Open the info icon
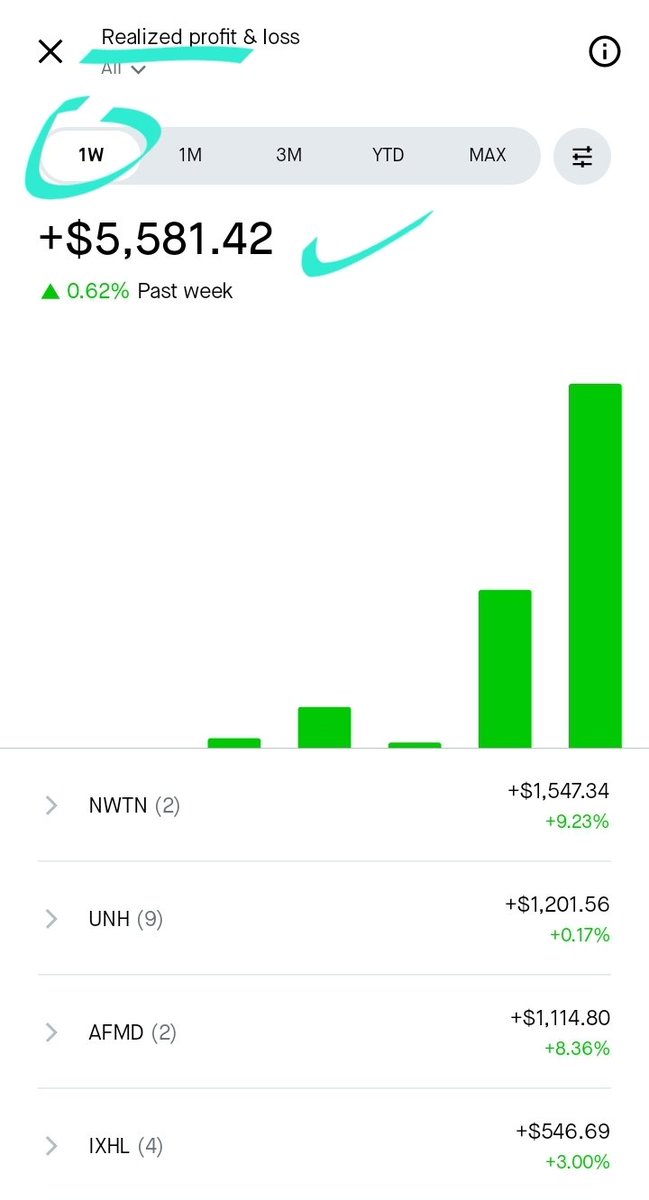This screenshot has height=1200, width=649. tap(604, 51)
